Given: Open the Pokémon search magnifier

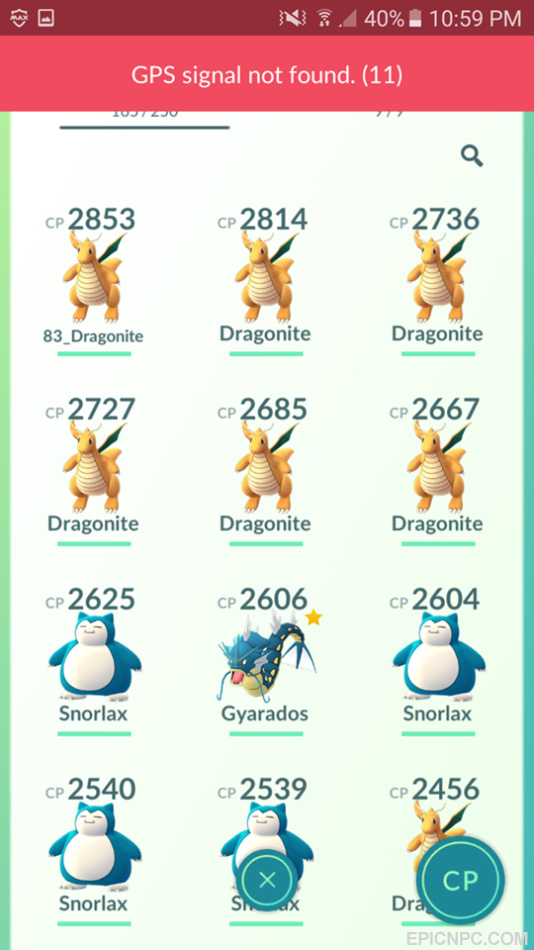Looking at the screenshot, I should point(472,156).
